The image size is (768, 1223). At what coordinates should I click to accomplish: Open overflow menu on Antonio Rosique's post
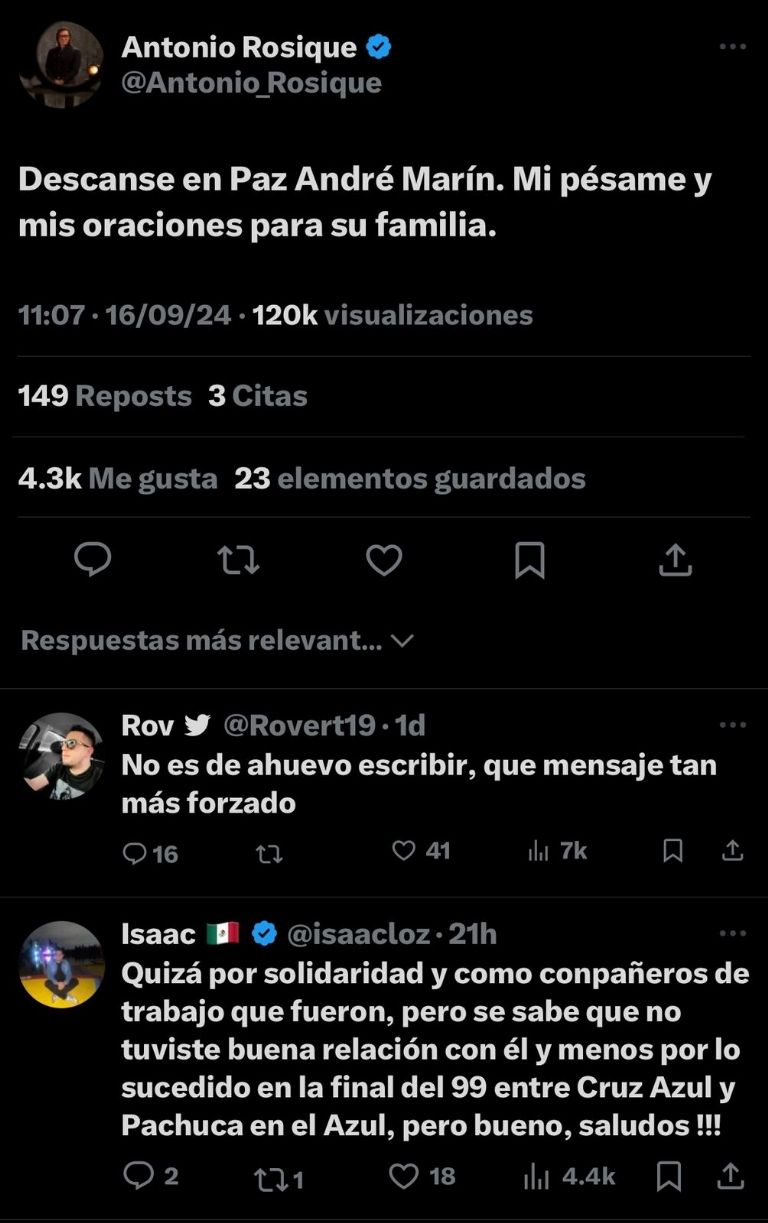click(x=733, y=47)
